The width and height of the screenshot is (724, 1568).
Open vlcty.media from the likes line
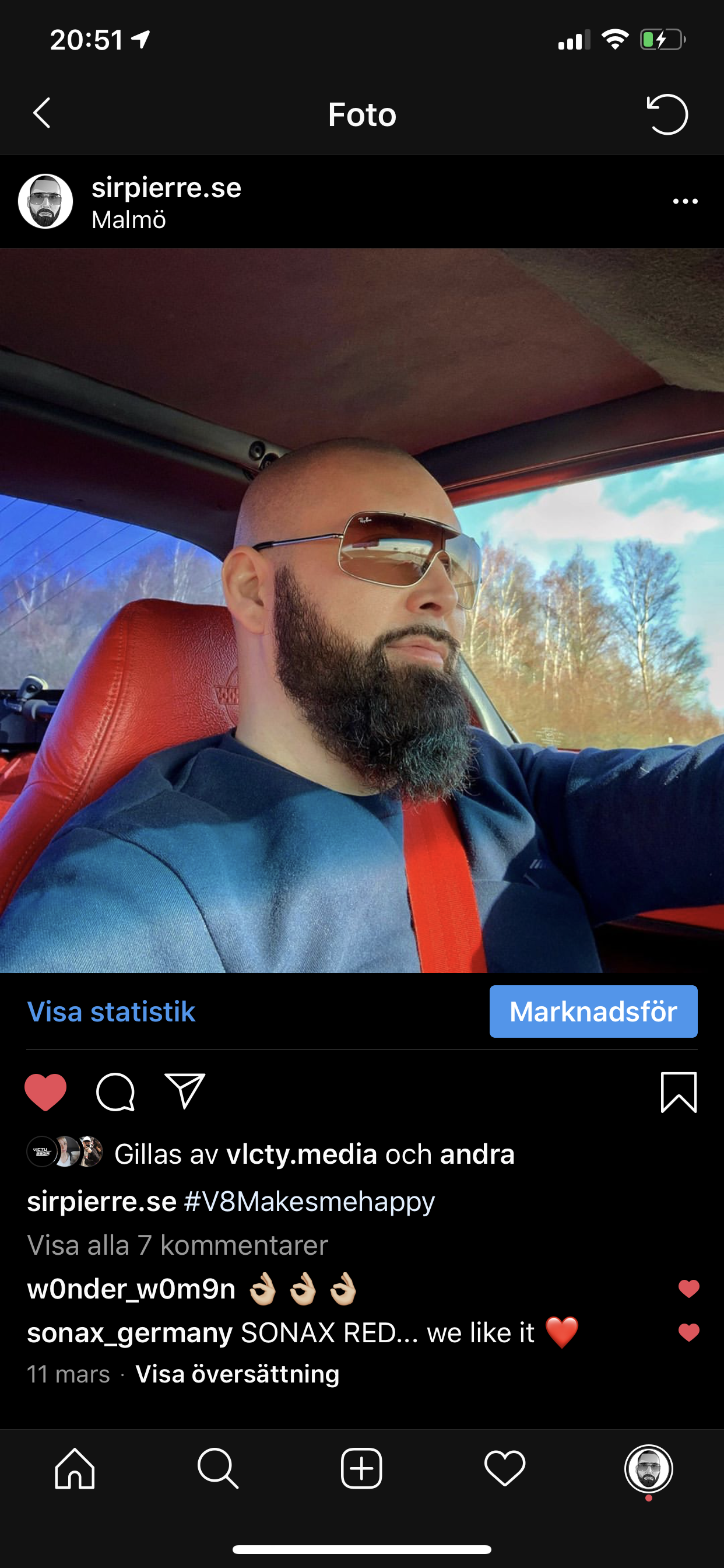pos(301,1154)
